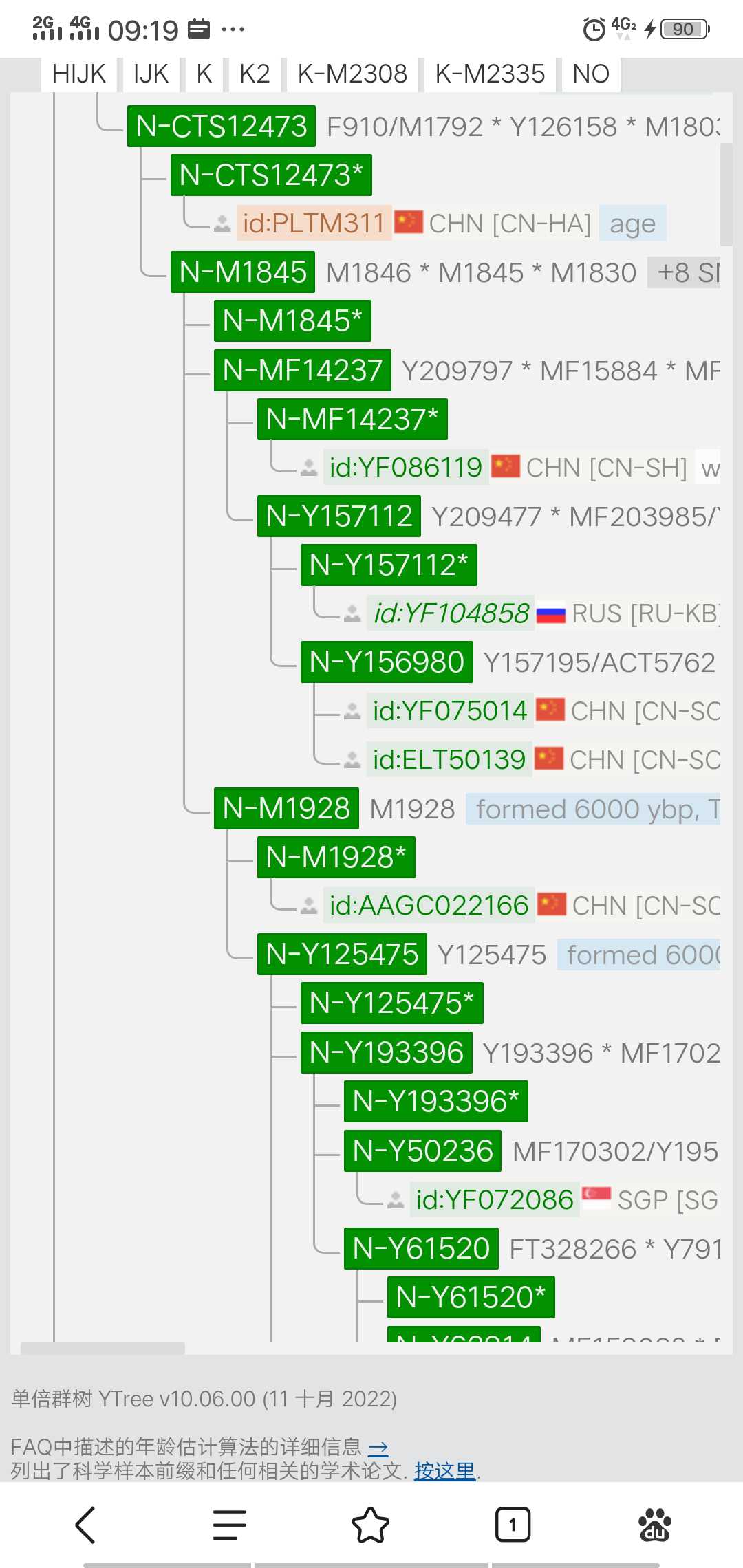Screen dimensions: 743x1568
Task: Select the N-Y50236 subclade
Action: (x=422, y=1151)
